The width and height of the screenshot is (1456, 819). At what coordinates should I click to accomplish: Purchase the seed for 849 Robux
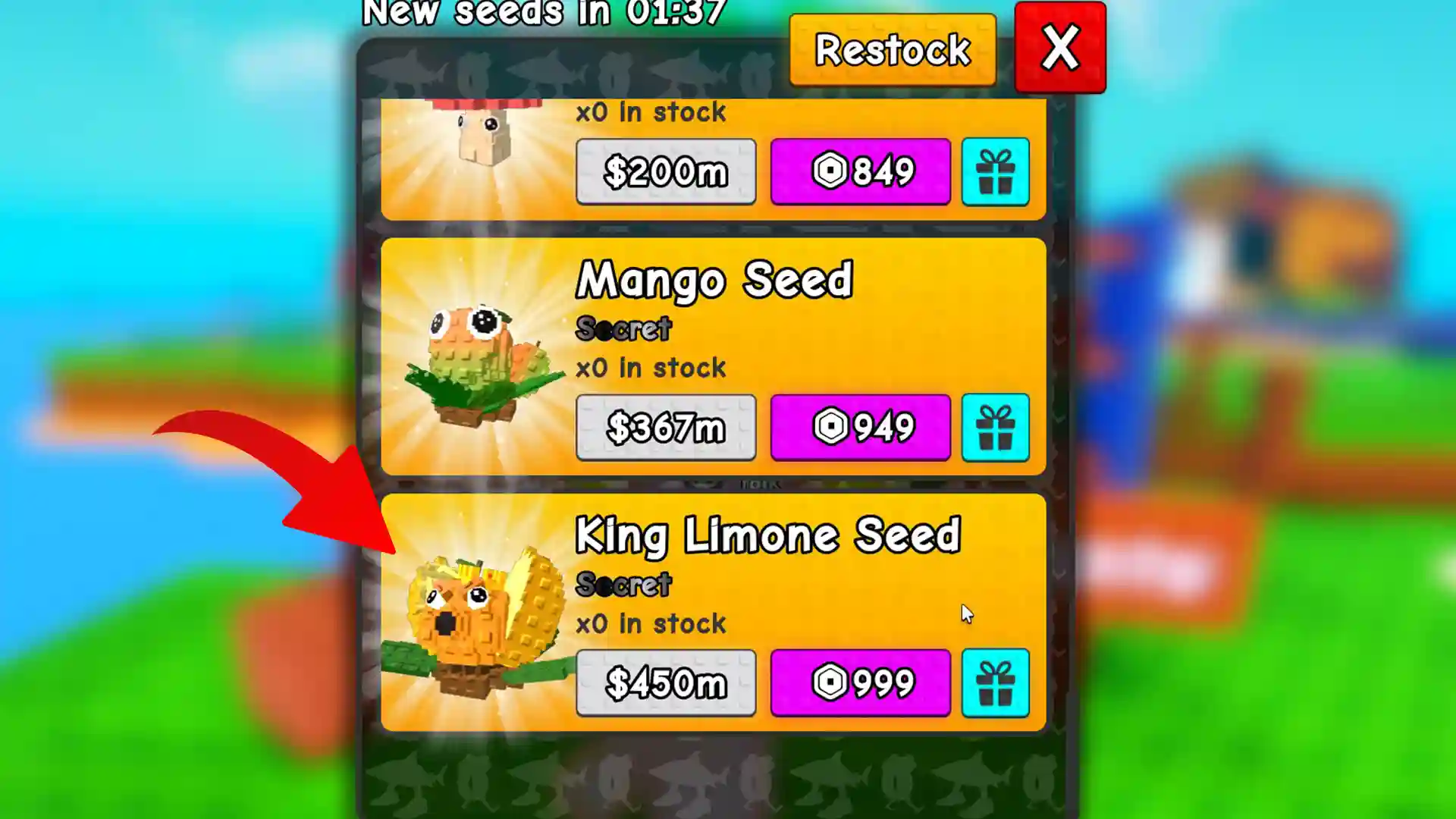(x=860, y=171)
